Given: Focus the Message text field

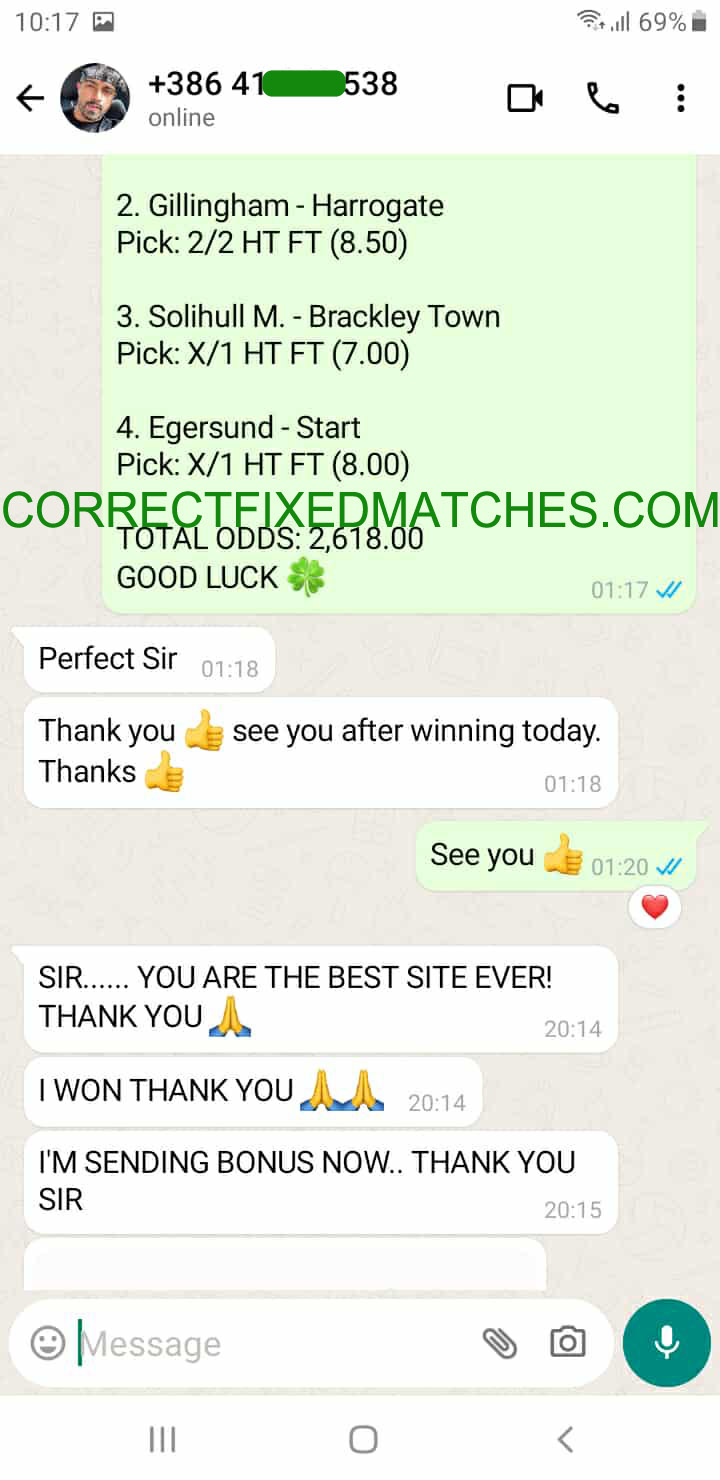Looking at the screenshot, I should click(270, 1343).
